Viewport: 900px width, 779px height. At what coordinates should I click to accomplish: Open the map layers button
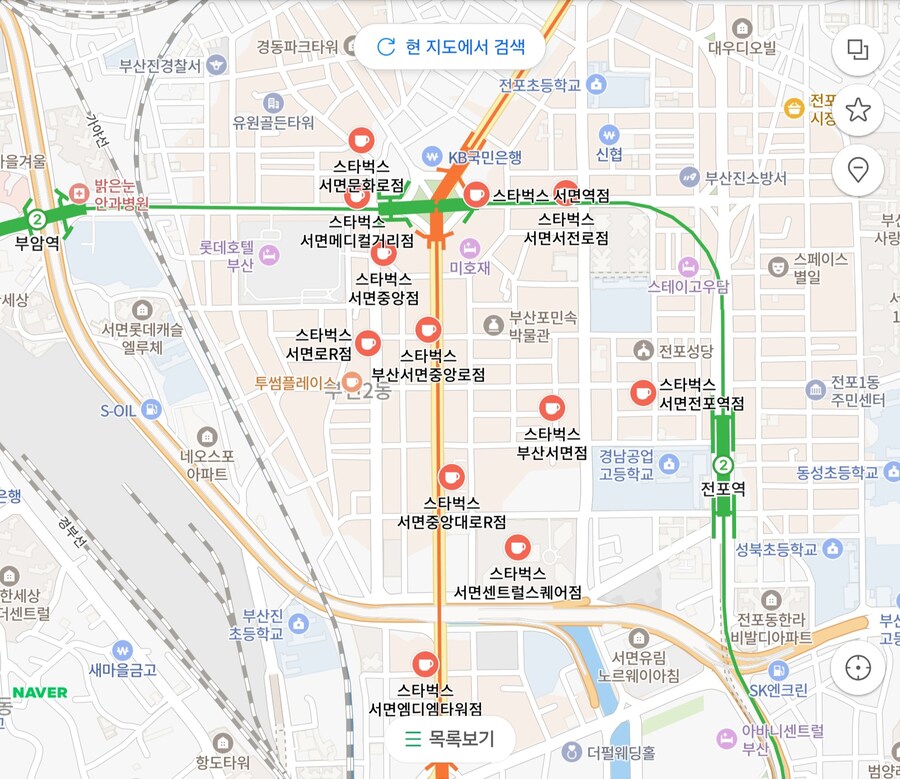pos(858,50)
